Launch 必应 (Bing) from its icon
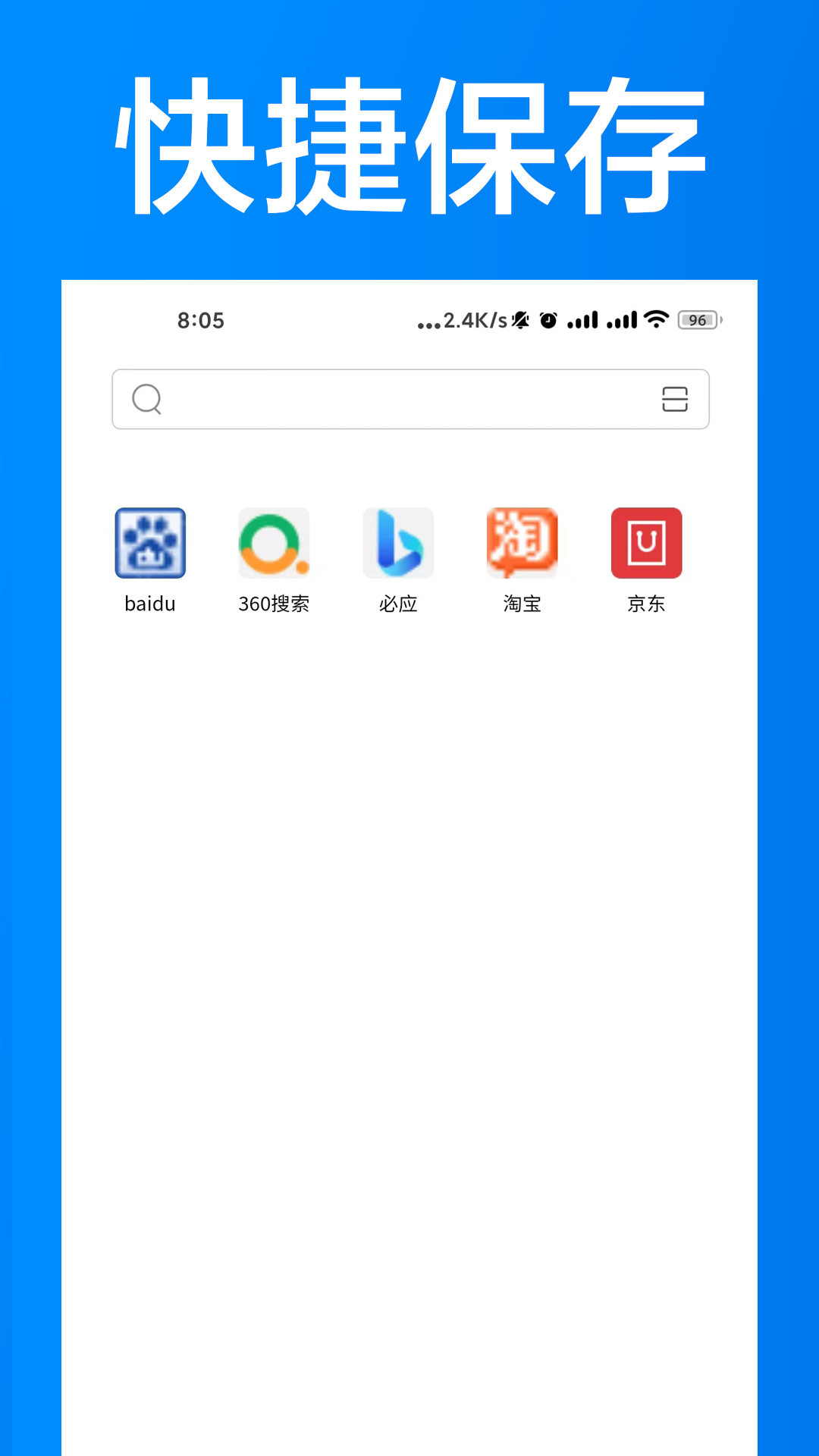The height and width of the screenshot is (1456, 819). tap(399, 543)
